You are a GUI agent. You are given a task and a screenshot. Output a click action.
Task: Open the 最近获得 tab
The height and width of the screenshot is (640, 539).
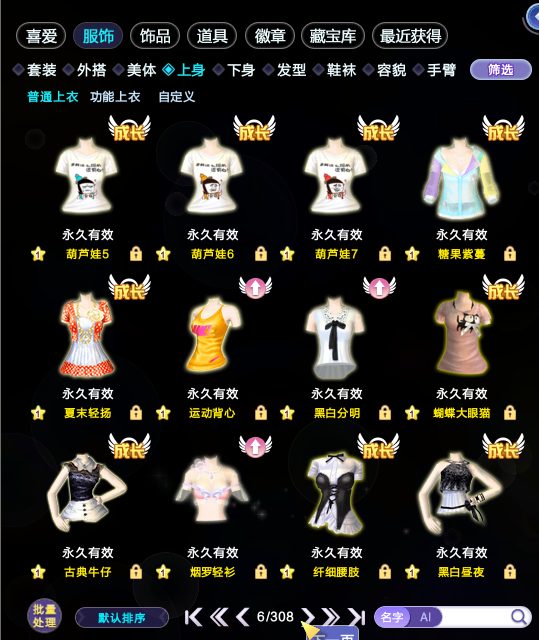click(410, 36)
